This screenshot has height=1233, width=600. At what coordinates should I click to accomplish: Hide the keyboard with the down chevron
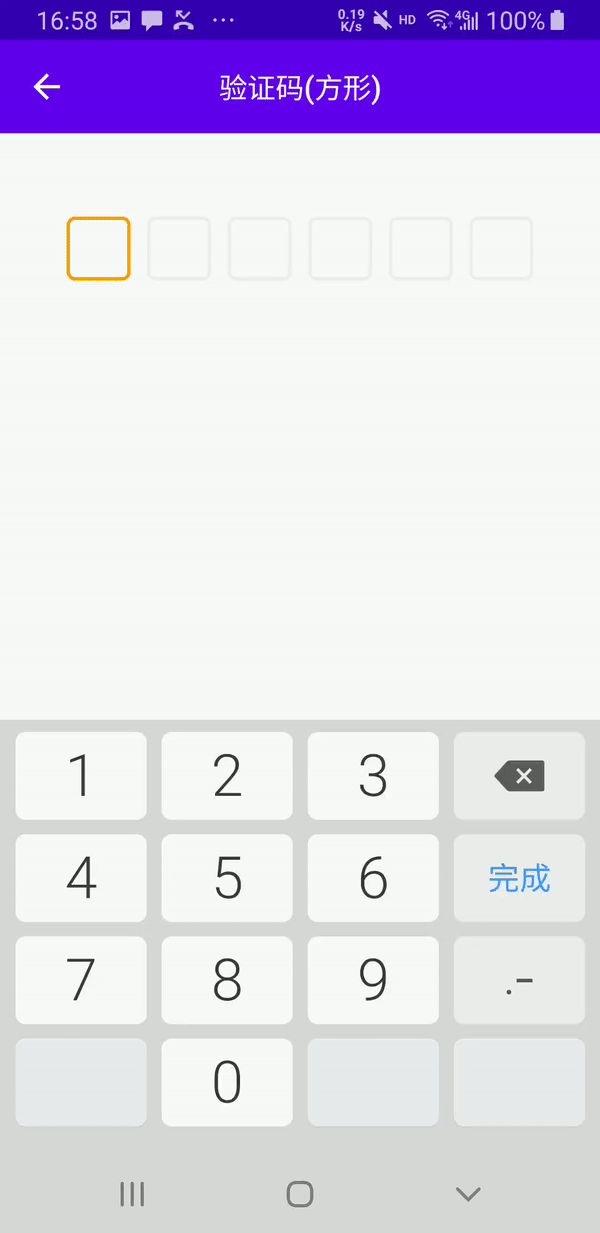[x=468, y=1193]
